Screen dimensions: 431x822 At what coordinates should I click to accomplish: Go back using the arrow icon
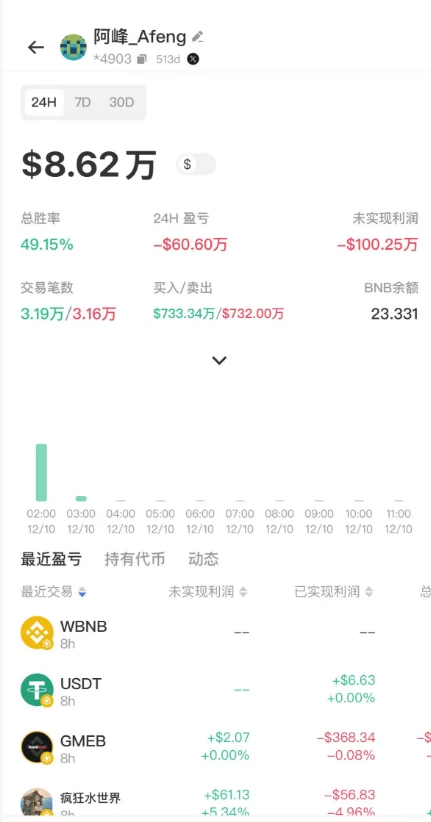point(36,48)
